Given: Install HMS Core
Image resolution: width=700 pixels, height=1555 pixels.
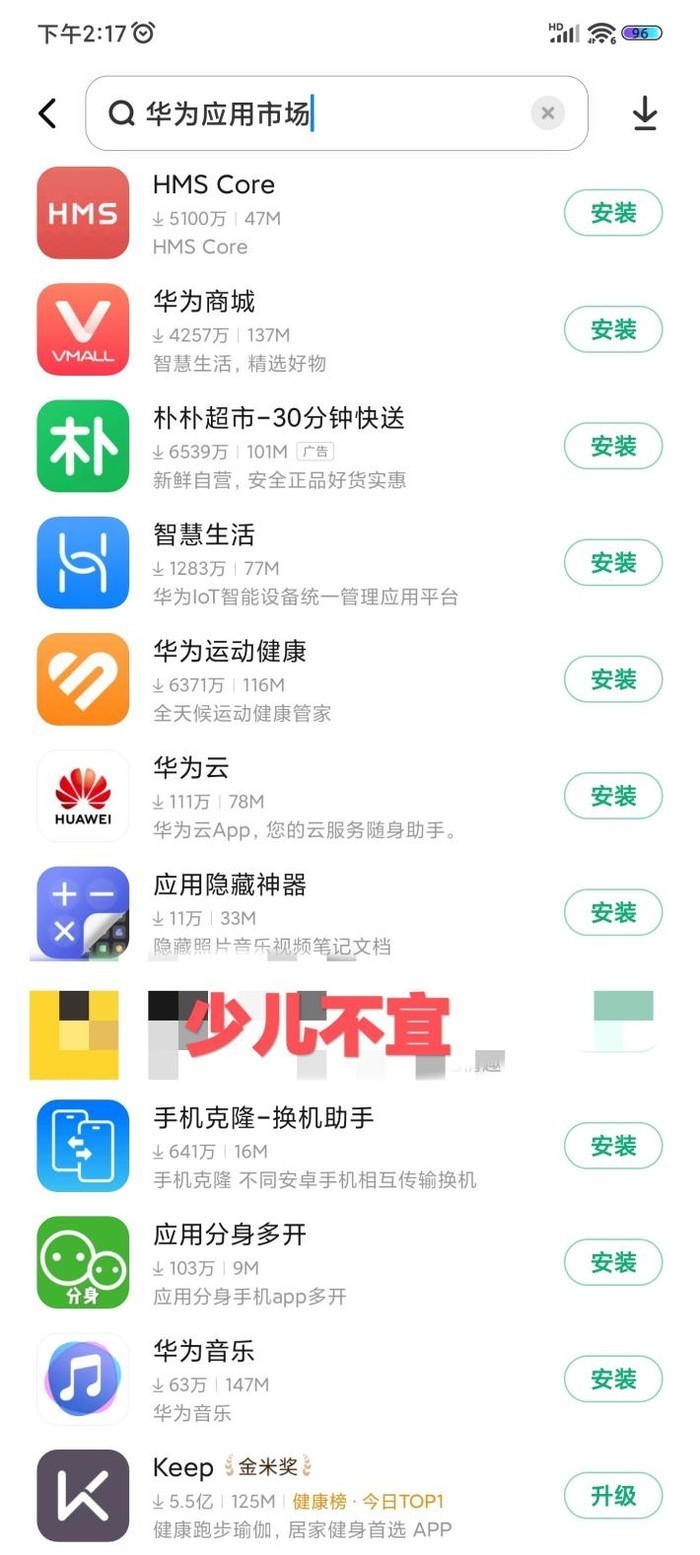Looking at the screenshot, I should (613, 213).
